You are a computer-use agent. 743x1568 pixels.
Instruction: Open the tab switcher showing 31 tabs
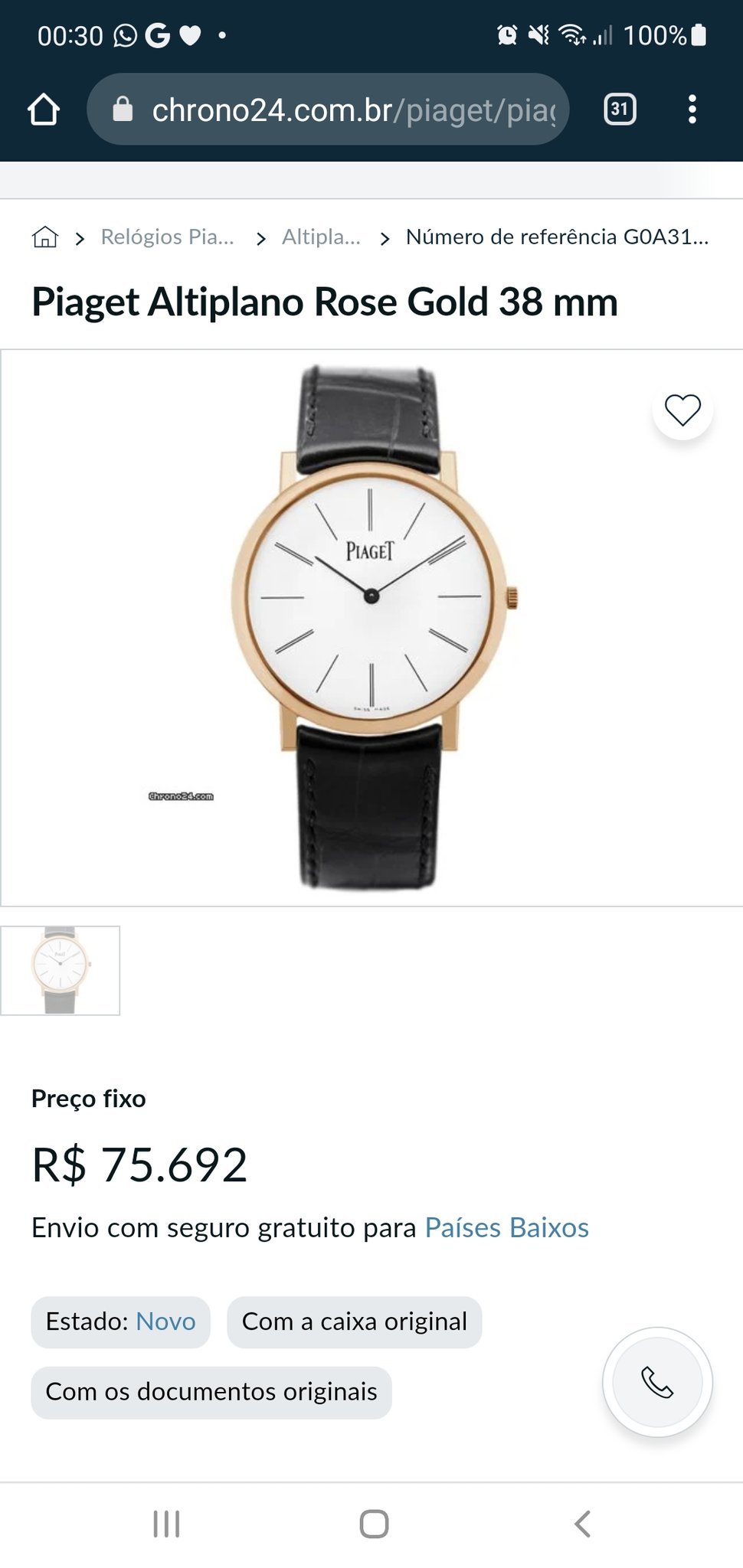[x=620, y=109]
